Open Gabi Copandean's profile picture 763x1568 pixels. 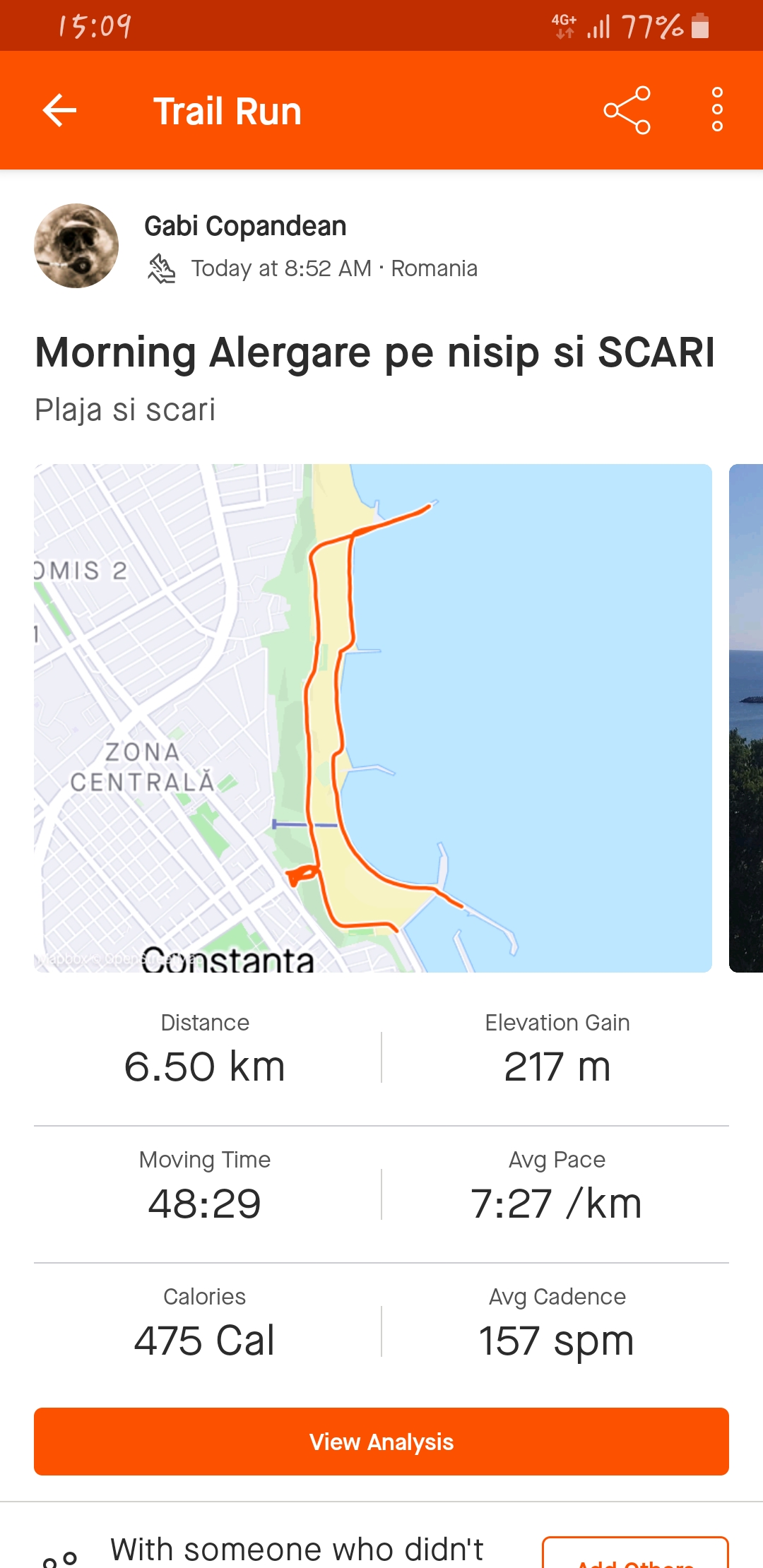[x=76, y=246]
